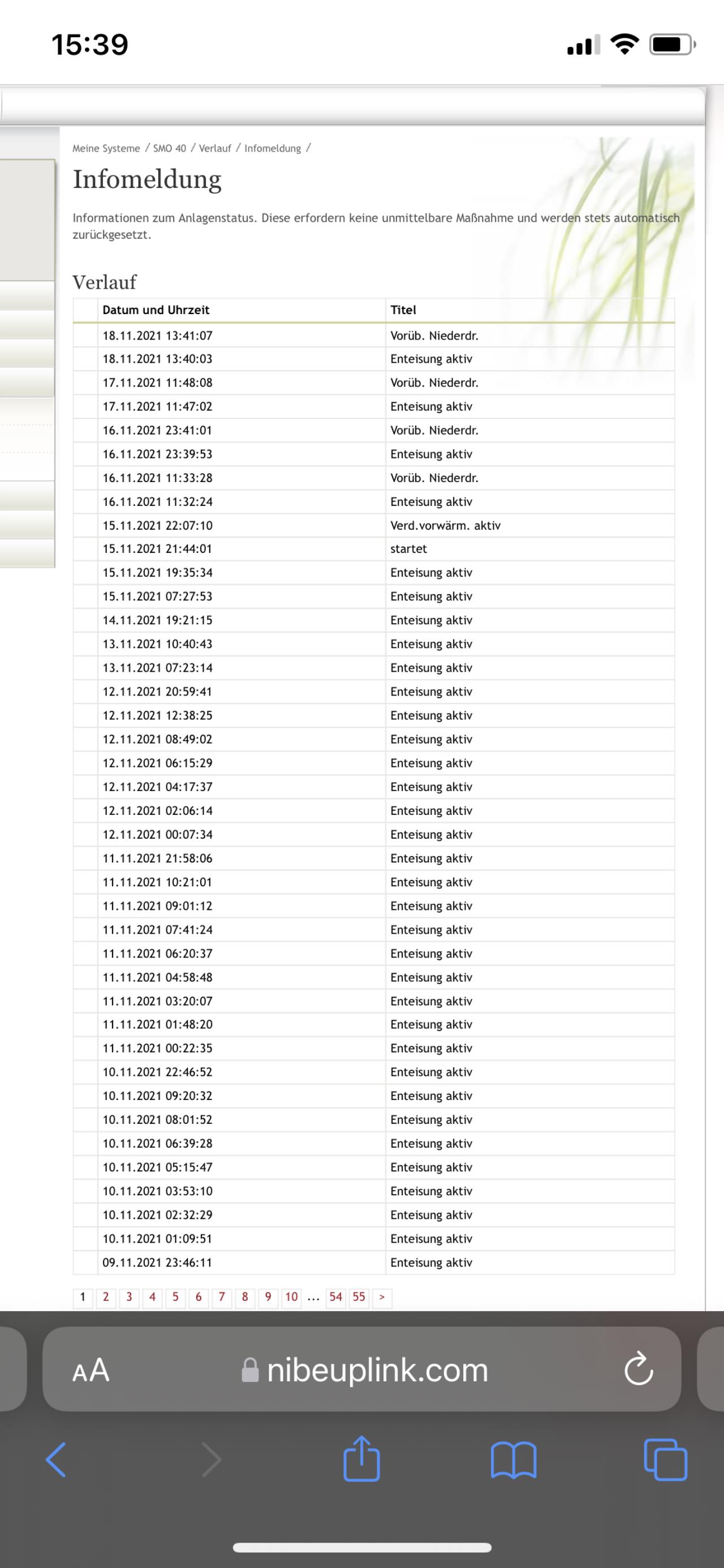The image size is (724, 1568).
Task: Open last page 55
Action: (x=359, y=1297)
